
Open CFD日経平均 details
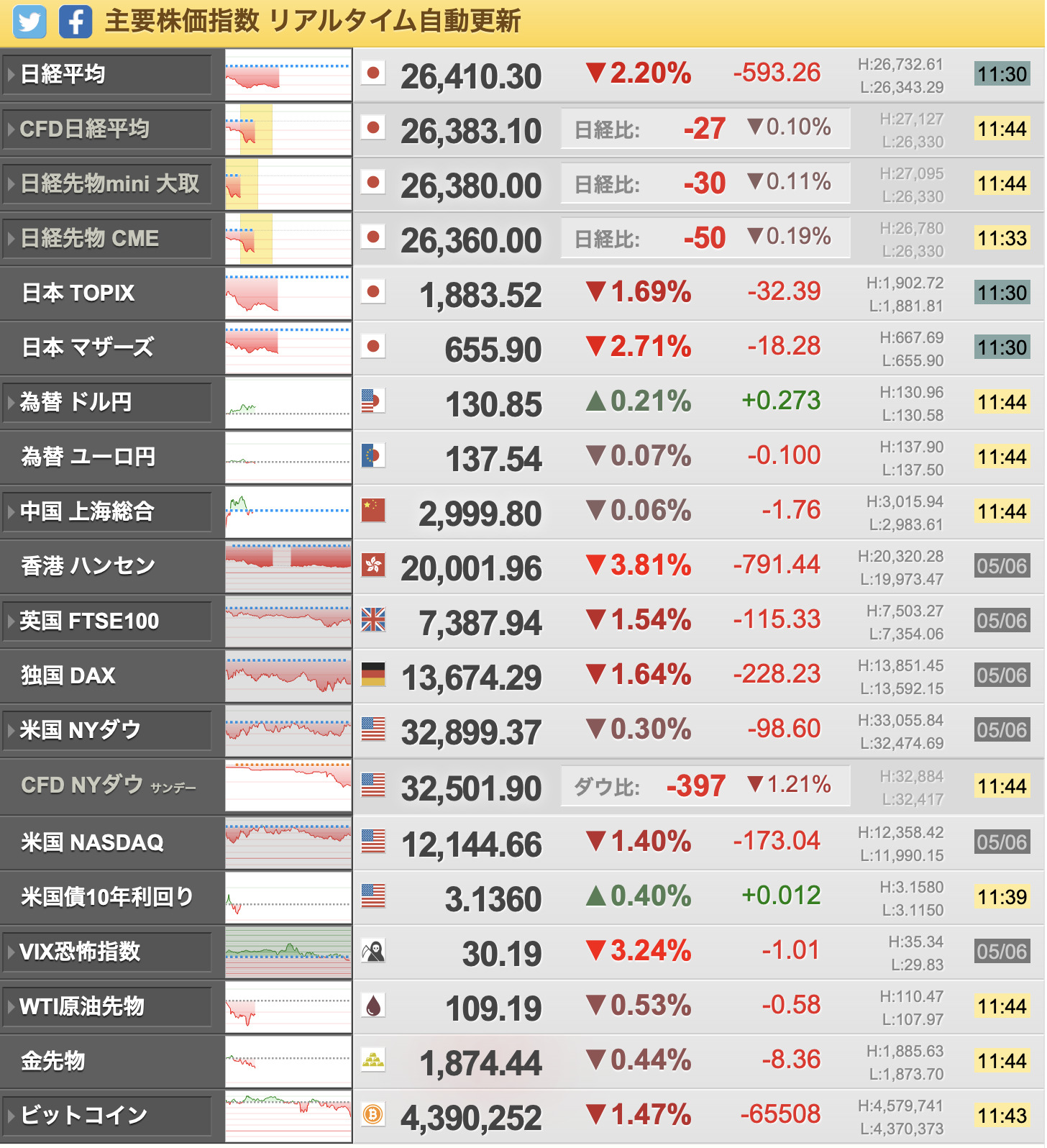108,129
